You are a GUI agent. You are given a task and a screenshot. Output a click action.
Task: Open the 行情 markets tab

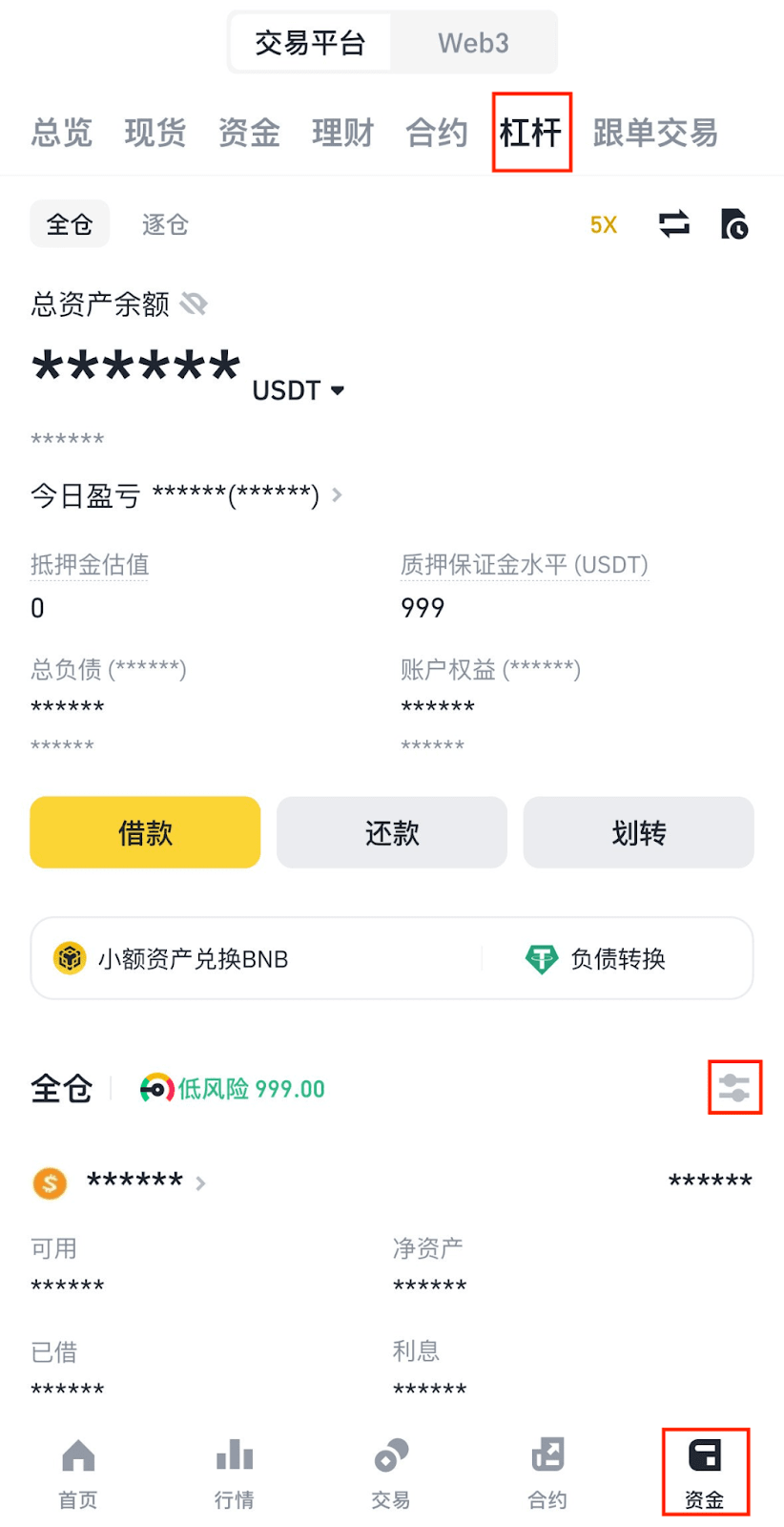[234, 1473]
